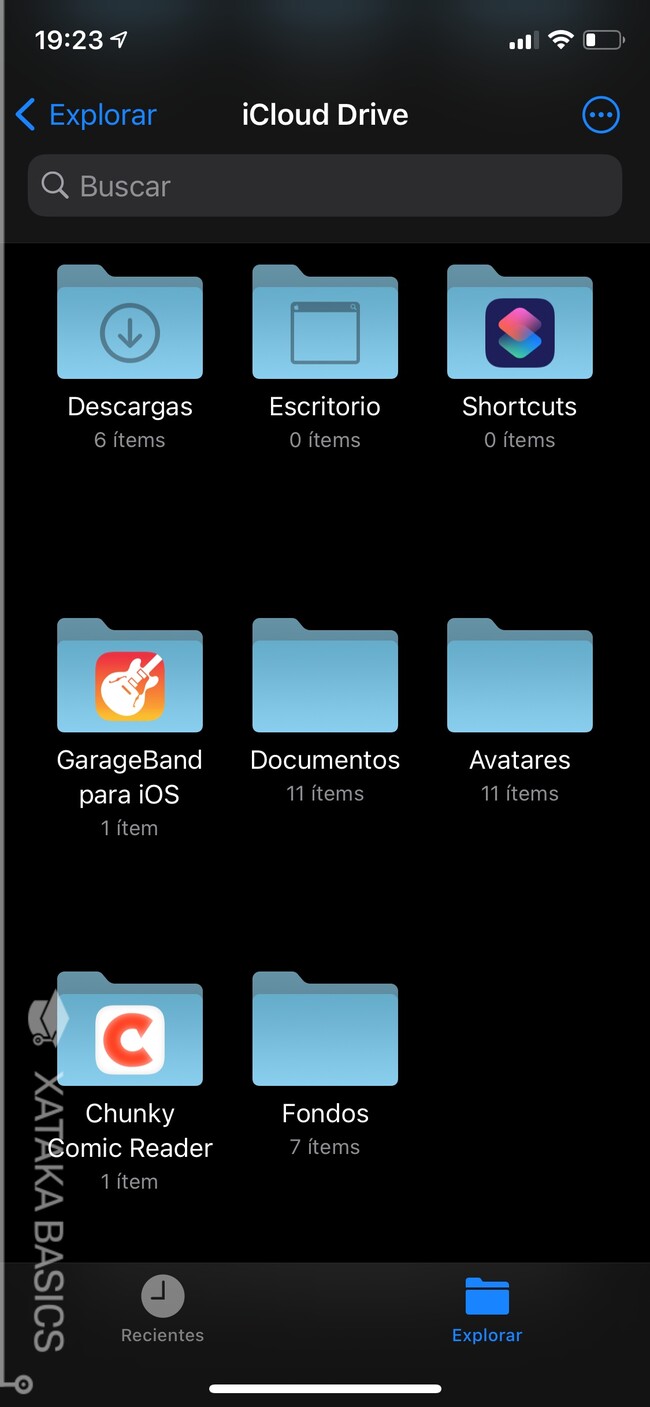The image size is (650, 1407).
Task: Open the more options ellipsis menu
Action: point(600,115)
